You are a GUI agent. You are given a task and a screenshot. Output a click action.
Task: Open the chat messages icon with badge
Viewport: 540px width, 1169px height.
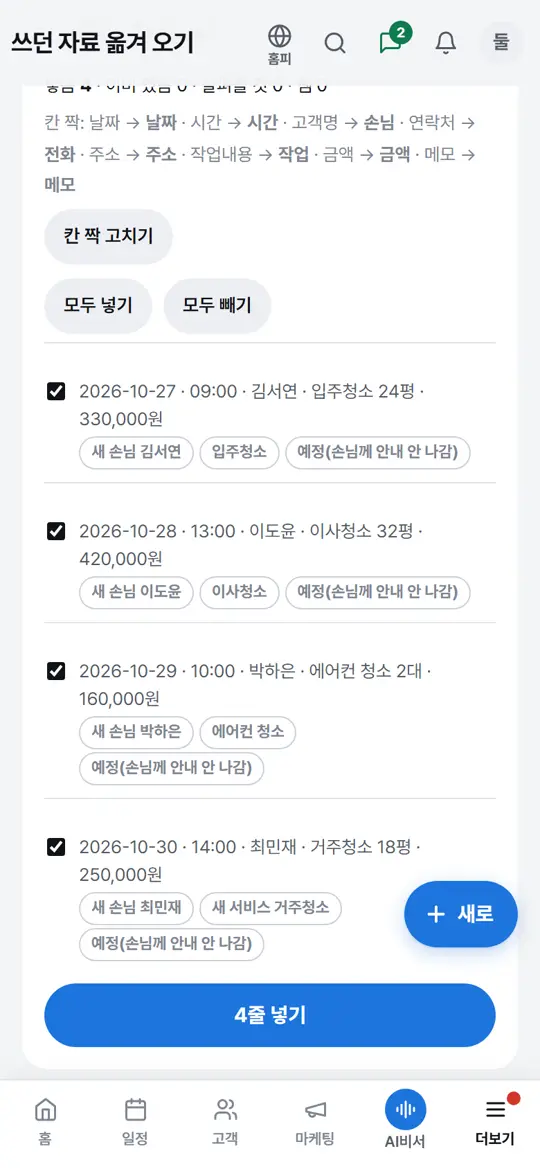[391, 42]
